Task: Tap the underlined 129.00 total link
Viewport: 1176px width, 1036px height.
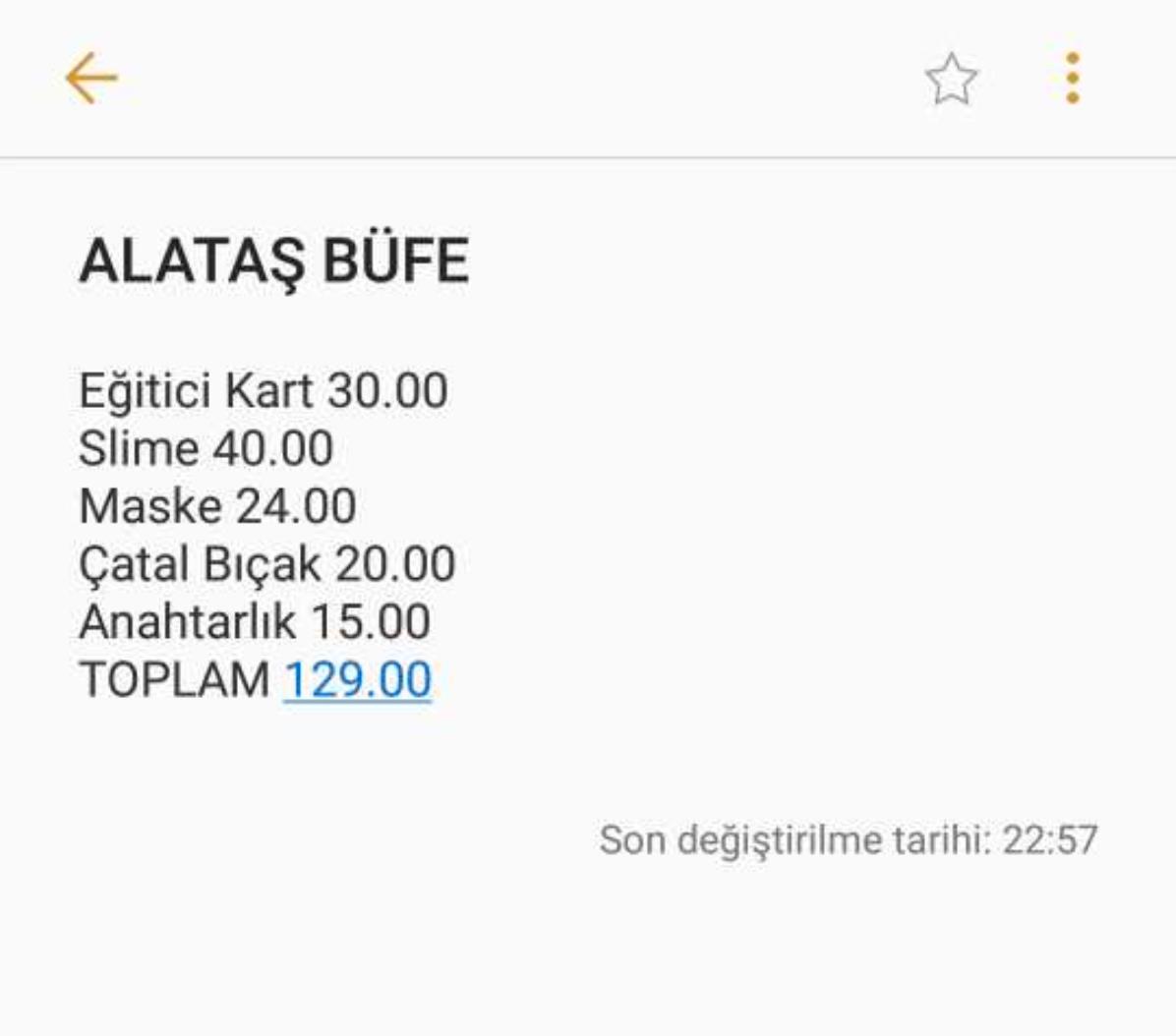Action: click(x=357, y=680)
